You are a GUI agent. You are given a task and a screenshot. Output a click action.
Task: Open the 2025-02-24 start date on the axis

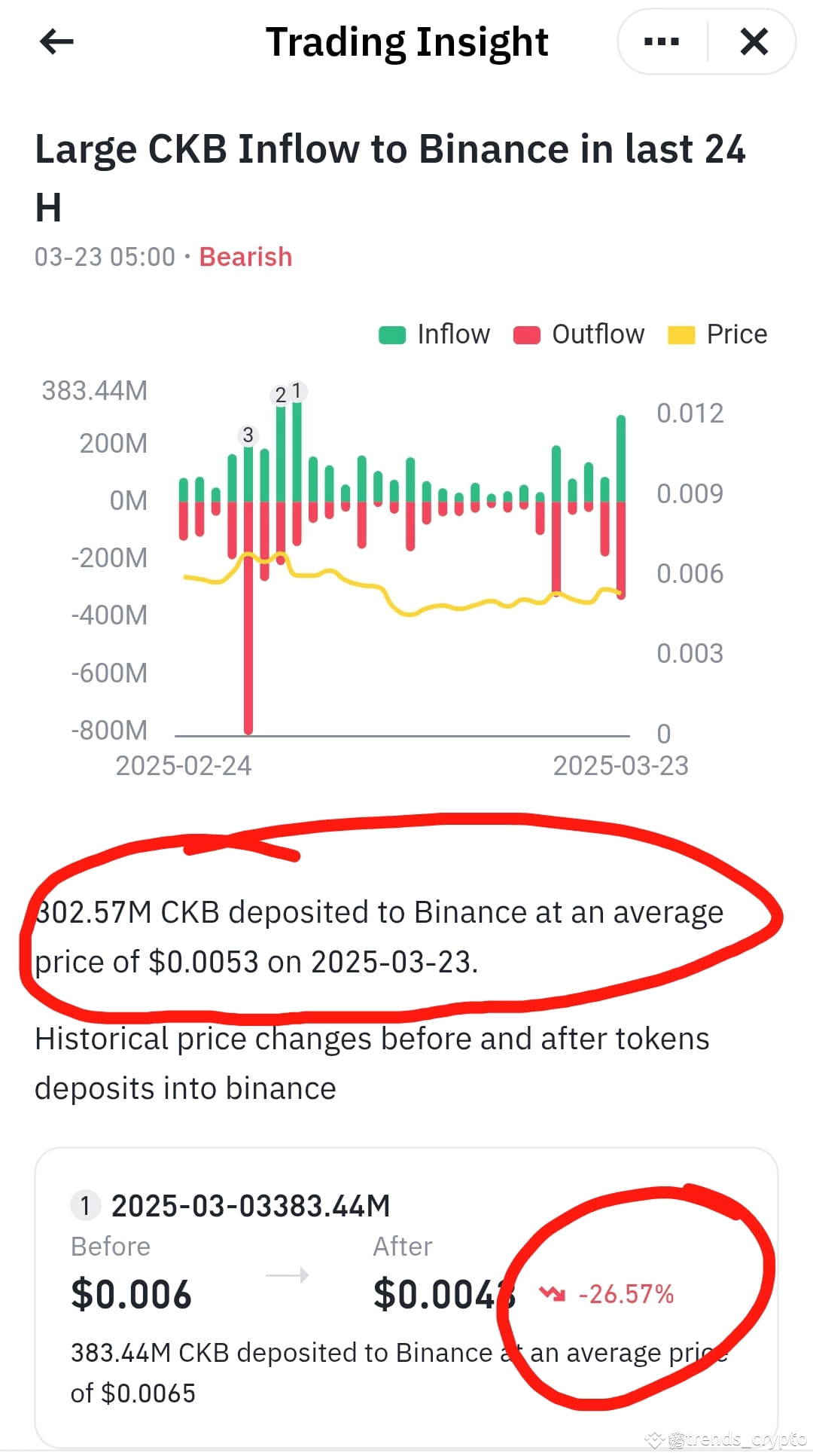pyautogui.click(x=184, y=765)
